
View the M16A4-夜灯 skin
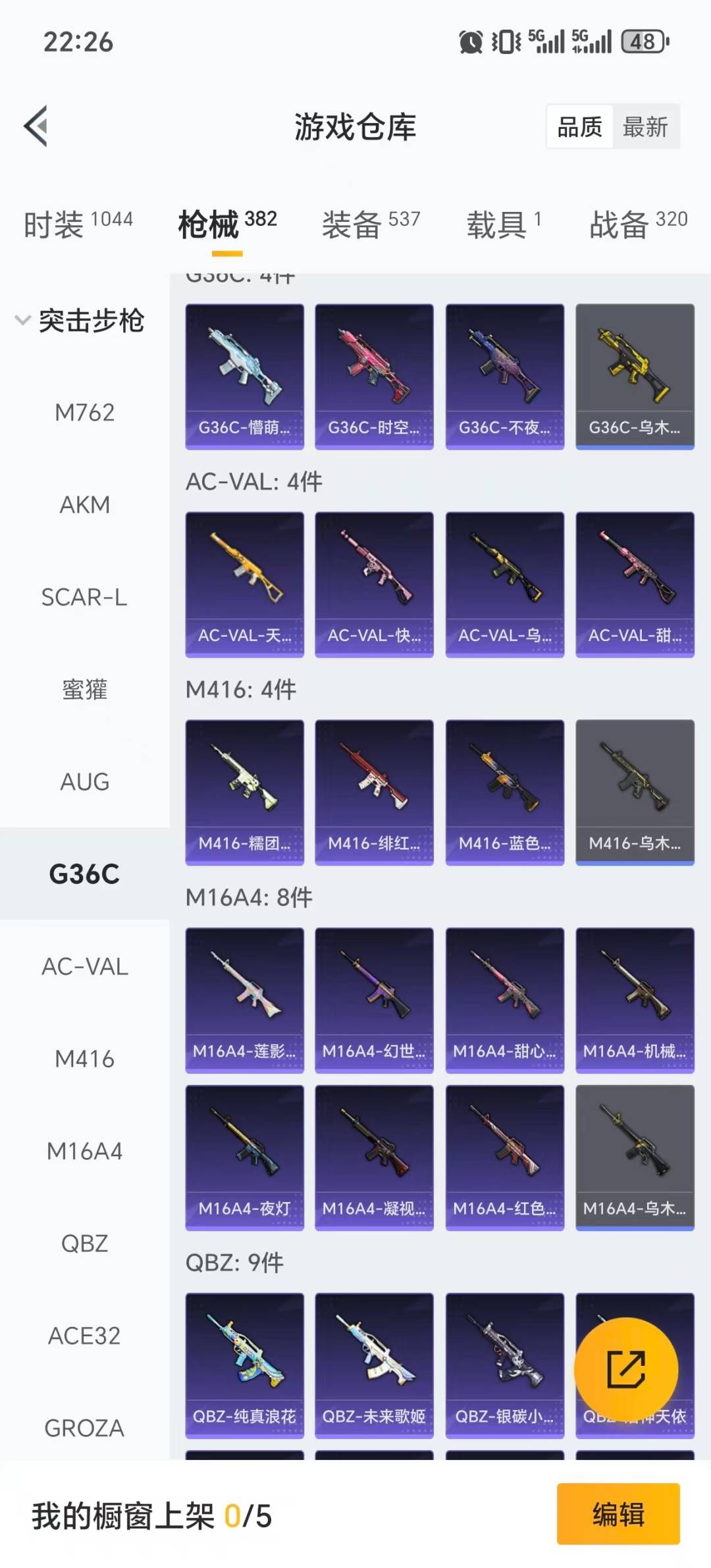pyautogui.click(x=244, y=1157)
